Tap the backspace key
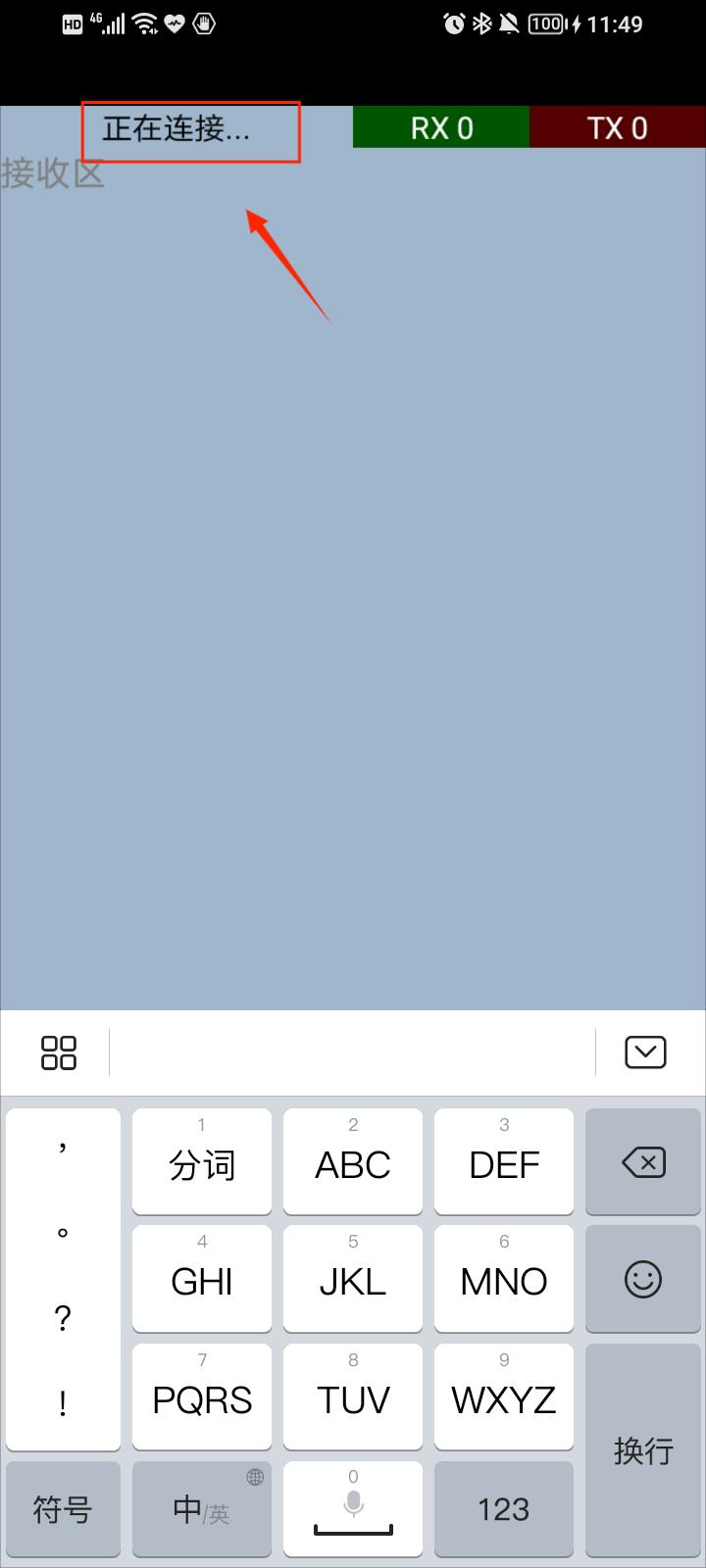The height and width of the screenshot is (1568, 706). pyautogui.click(x=643, y=1162)
